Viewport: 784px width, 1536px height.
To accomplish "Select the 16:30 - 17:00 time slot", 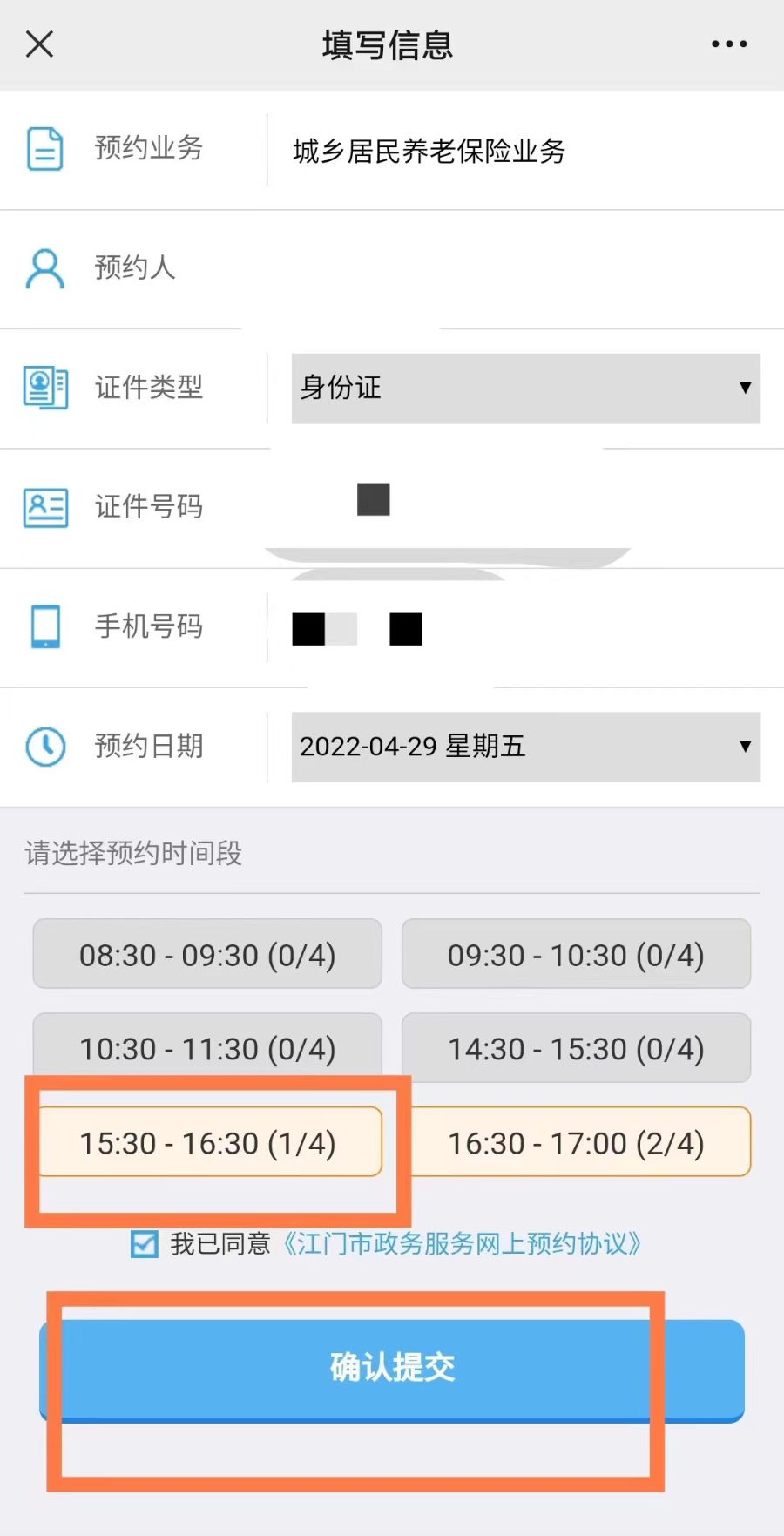I will 578,1142.
